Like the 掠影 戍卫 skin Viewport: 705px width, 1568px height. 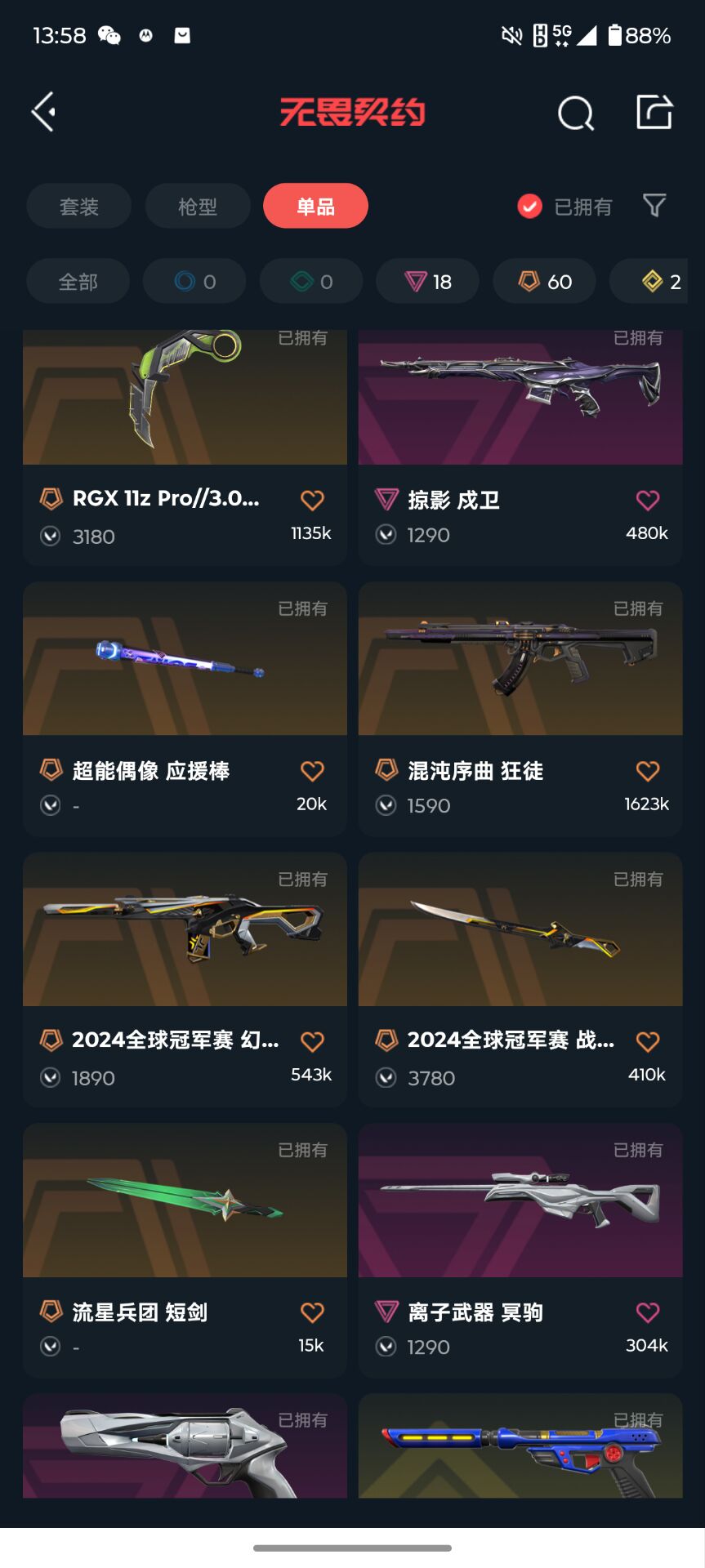pos(647,500)
